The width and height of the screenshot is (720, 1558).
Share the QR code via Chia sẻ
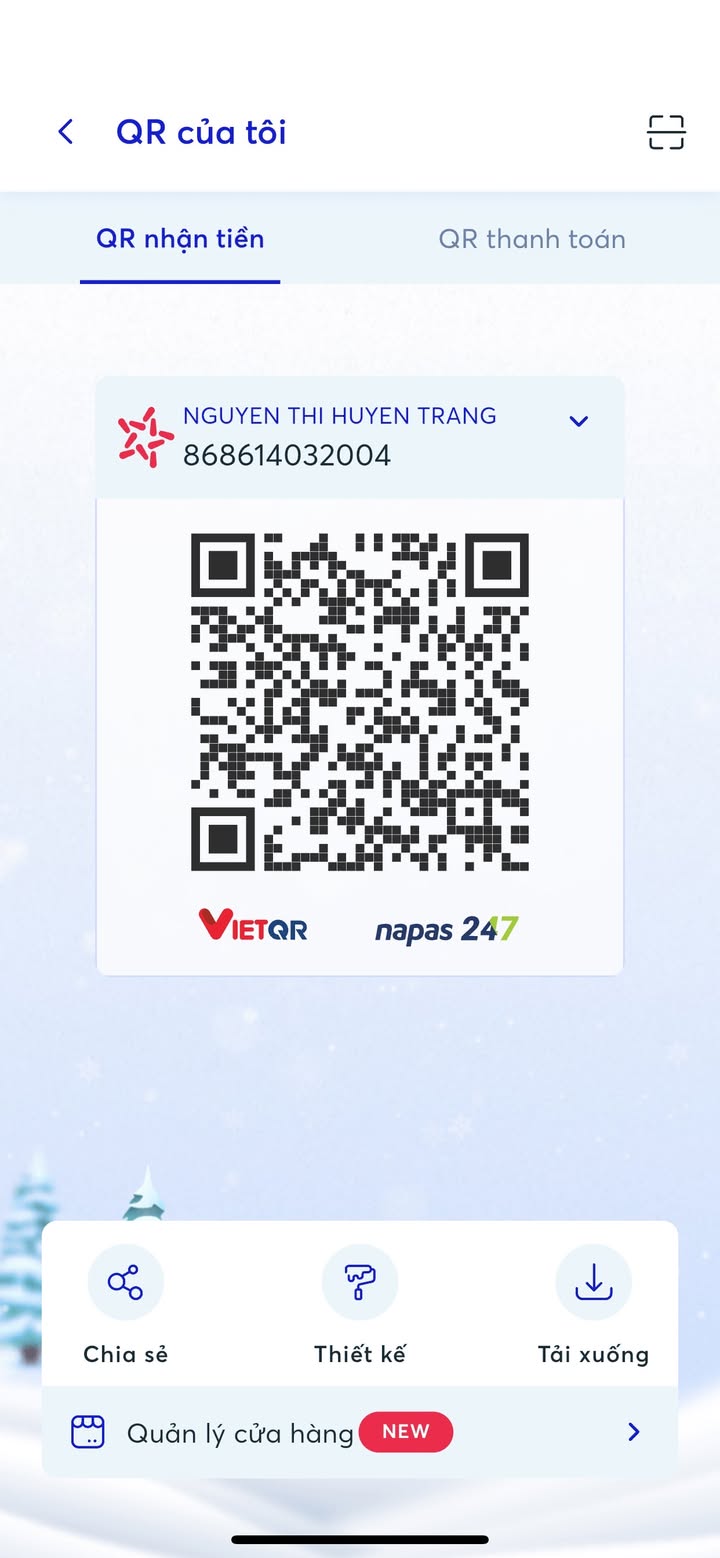click(125, 1283)
